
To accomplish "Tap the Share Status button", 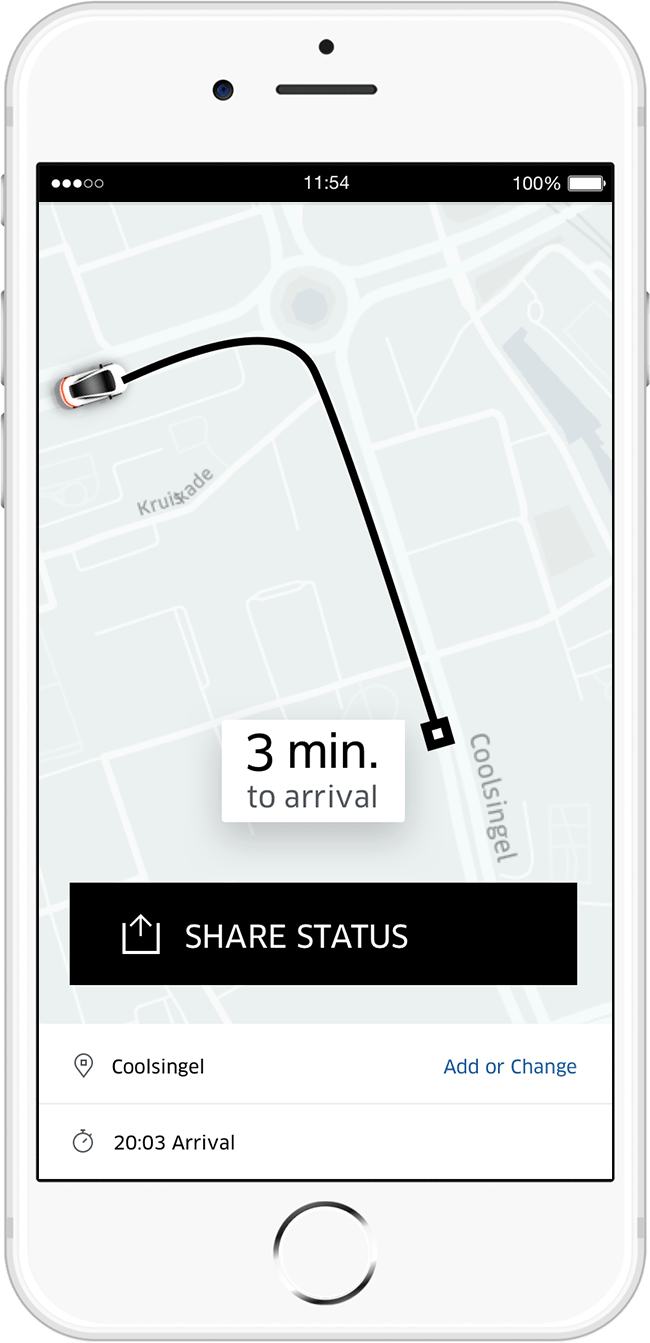I will pyautogui.click(x=323, y=934).
